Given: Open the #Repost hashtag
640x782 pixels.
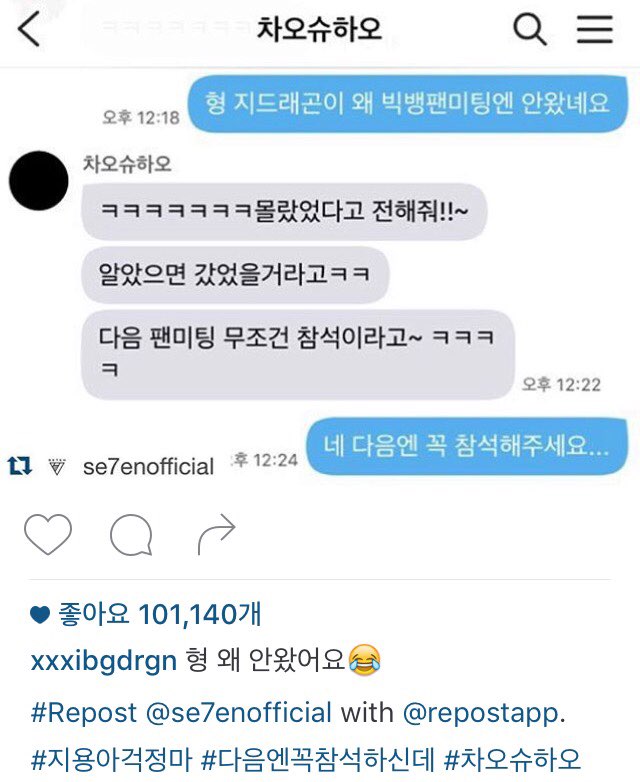Looking at the screenshot, I should (x=84, y=713).
